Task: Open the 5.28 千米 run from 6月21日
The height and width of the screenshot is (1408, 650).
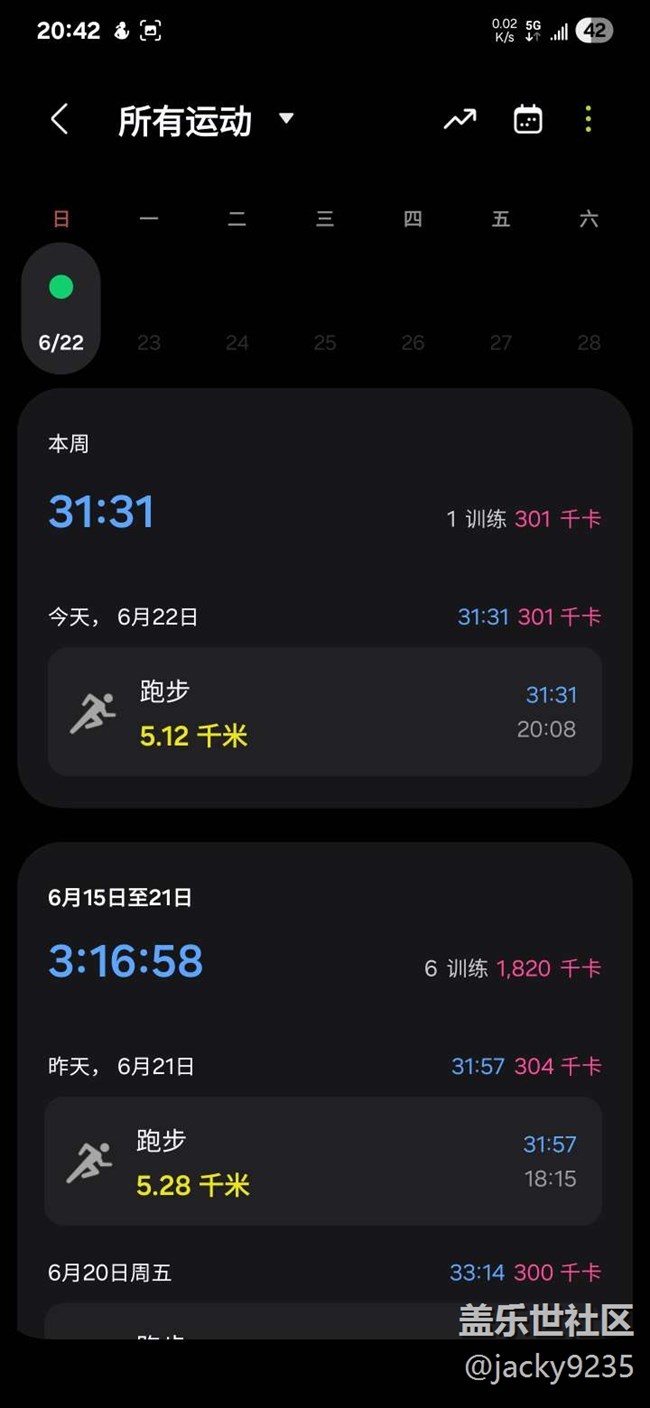Action: (x=323, y=1161)
